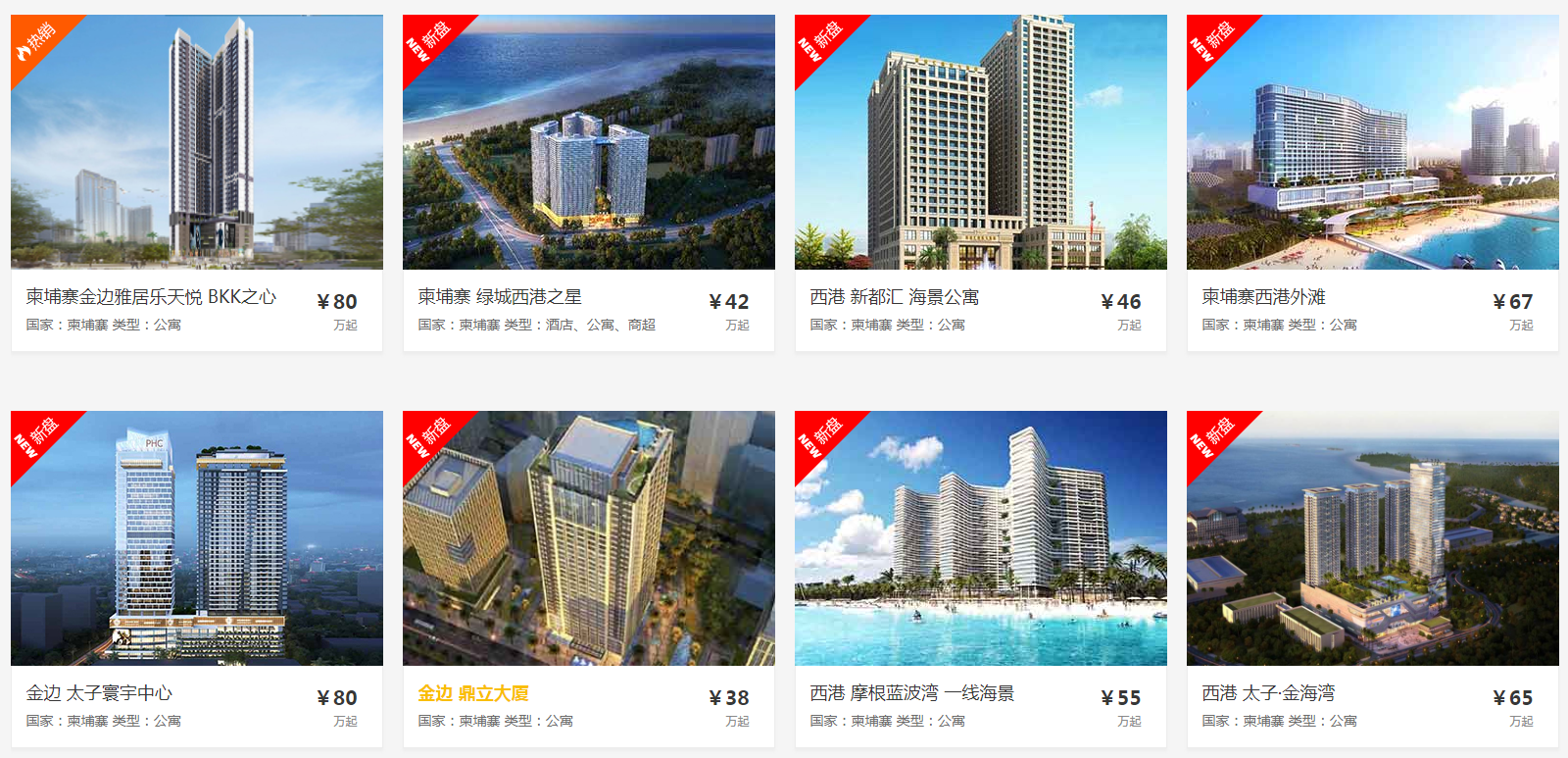The width and height of the screenshot is (1568, 758).
Task: View 西港 摩根蓝波湾 一线海景 property
Action: pos(911,693)
